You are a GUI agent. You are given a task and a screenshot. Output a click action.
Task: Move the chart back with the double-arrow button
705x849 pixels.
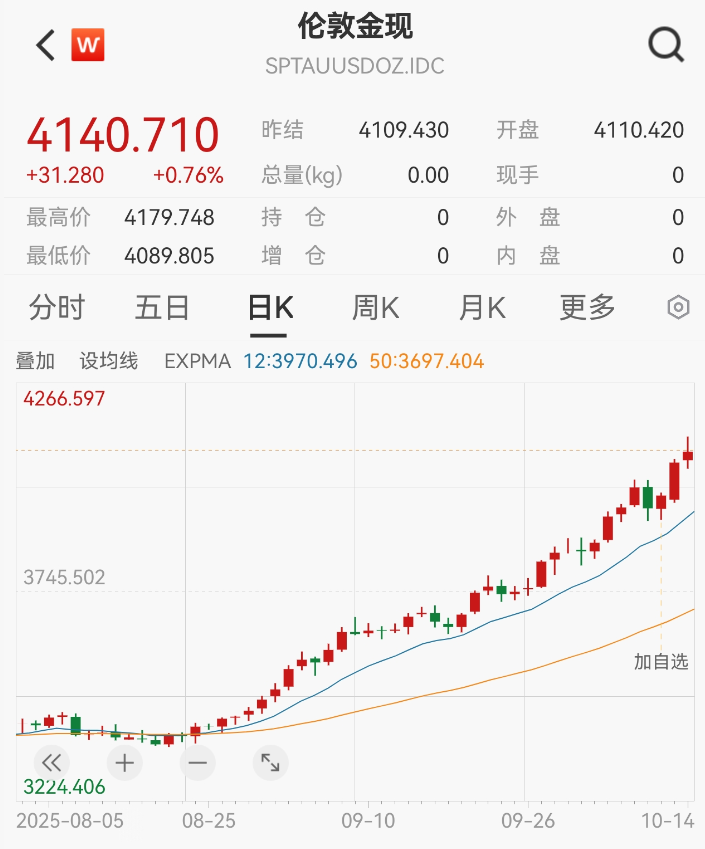pyautogui.click(x=52, y=763)
